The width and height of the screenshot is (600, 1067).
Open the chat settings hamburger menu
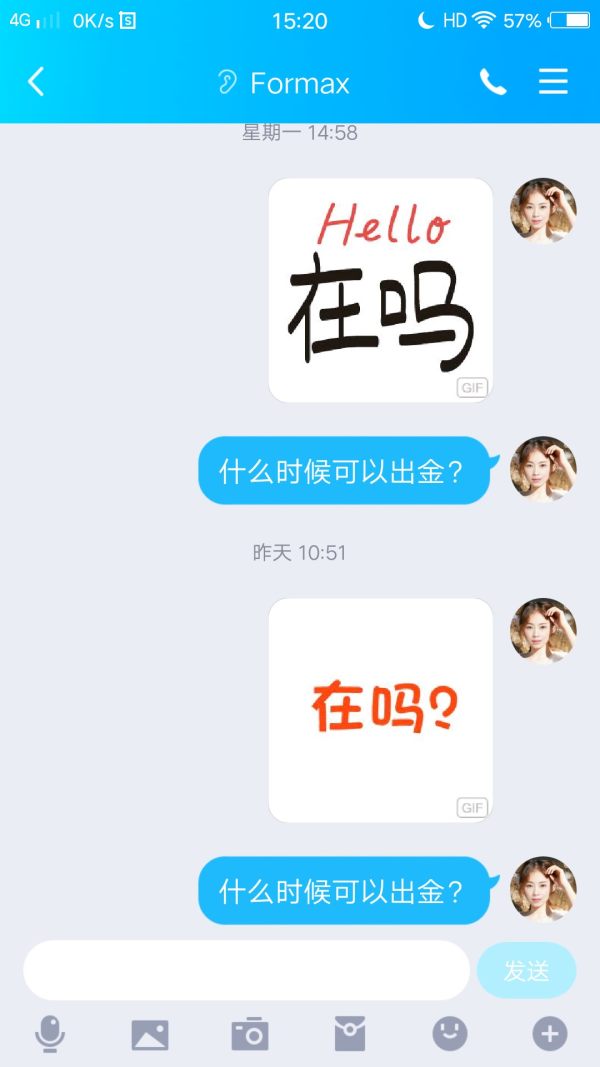point(553,82)
